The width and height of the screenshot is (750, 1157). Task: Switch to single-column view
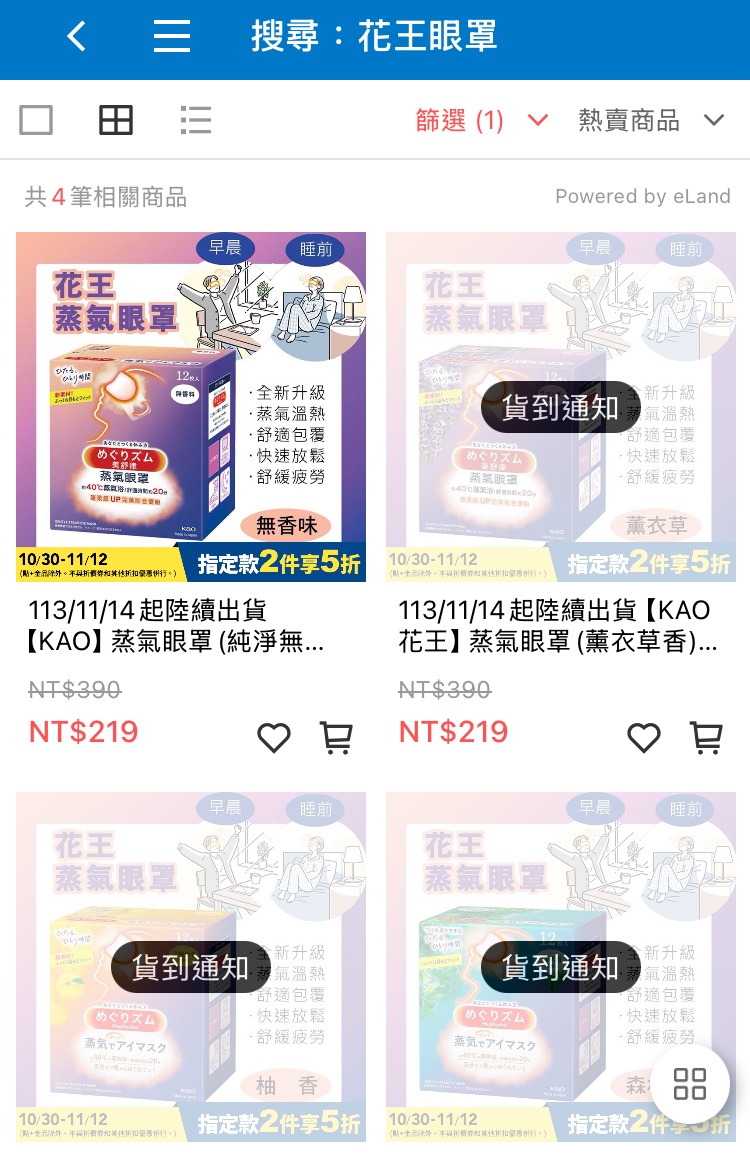click(x=36, y=121)
